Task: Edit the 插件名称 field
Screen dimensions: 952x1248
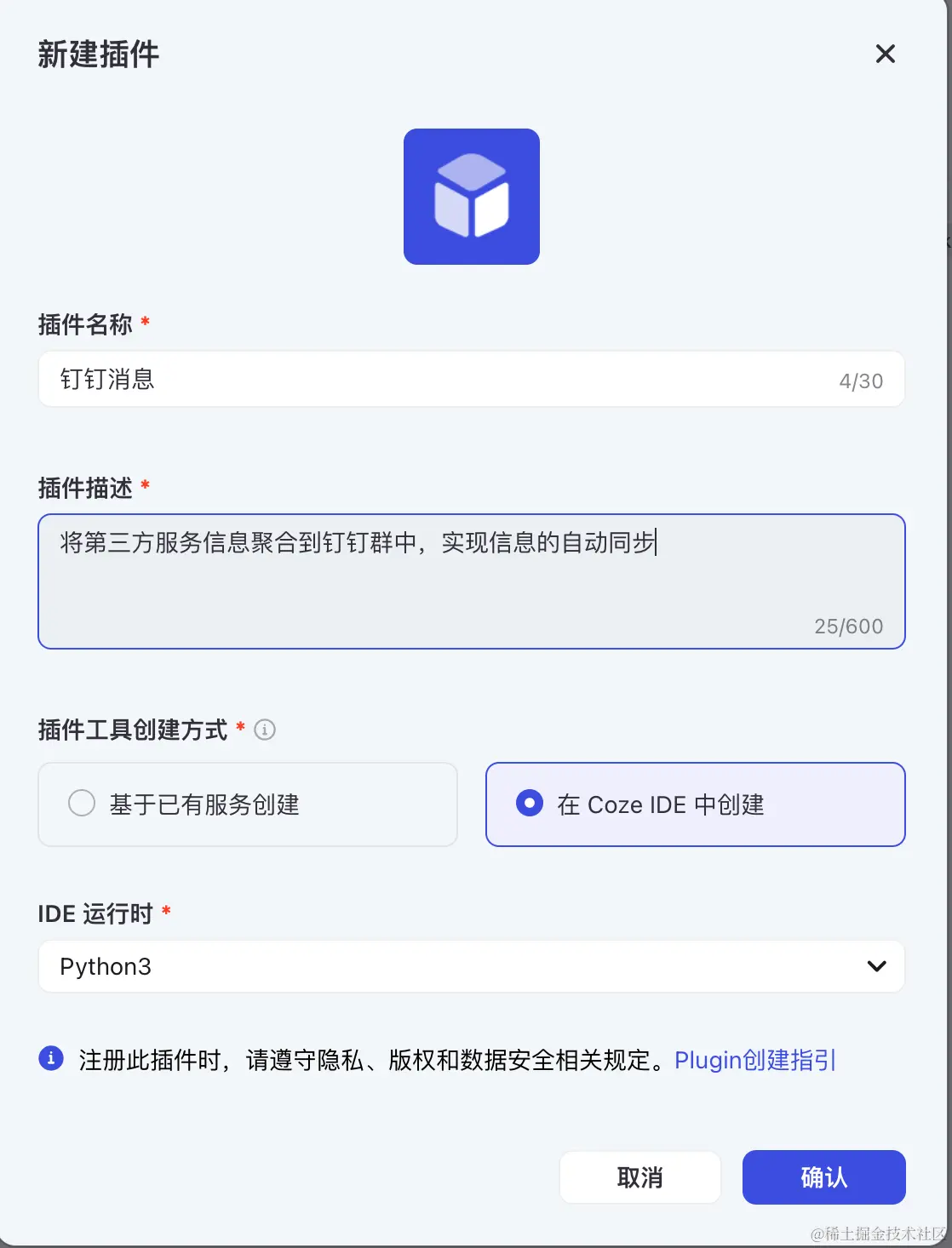Action: click(443, 380)
